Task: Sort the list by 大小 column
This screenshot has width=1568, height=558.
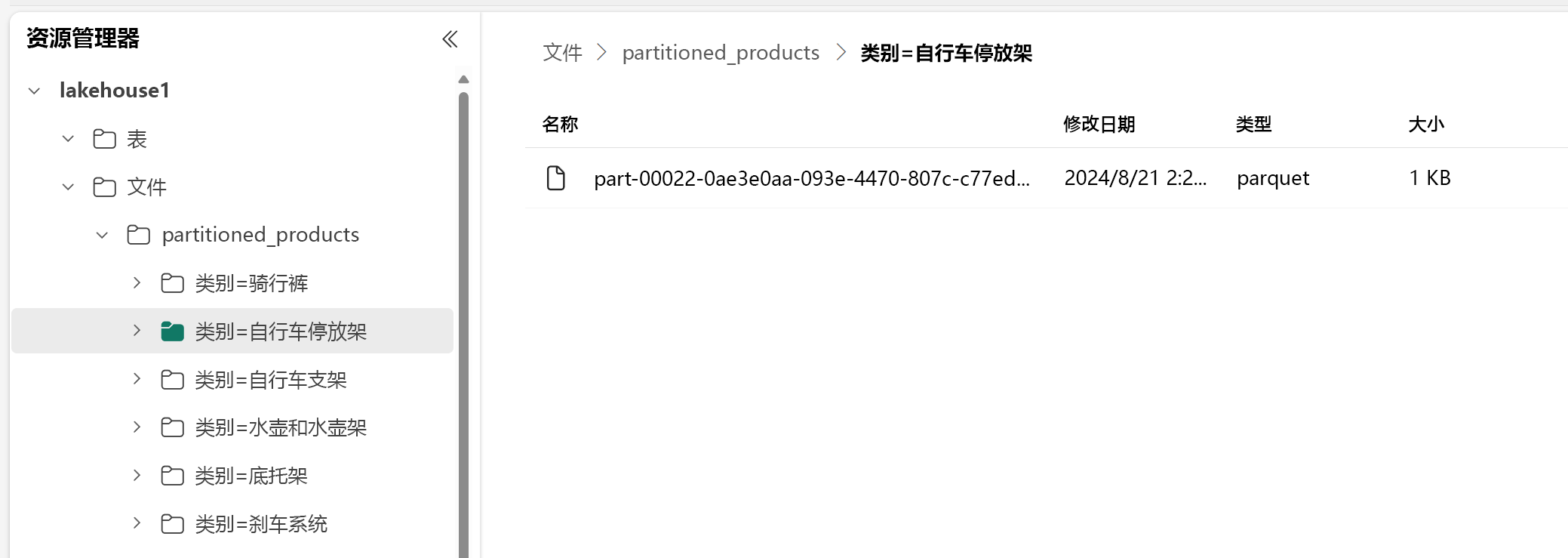Action: click(1426, 124)
